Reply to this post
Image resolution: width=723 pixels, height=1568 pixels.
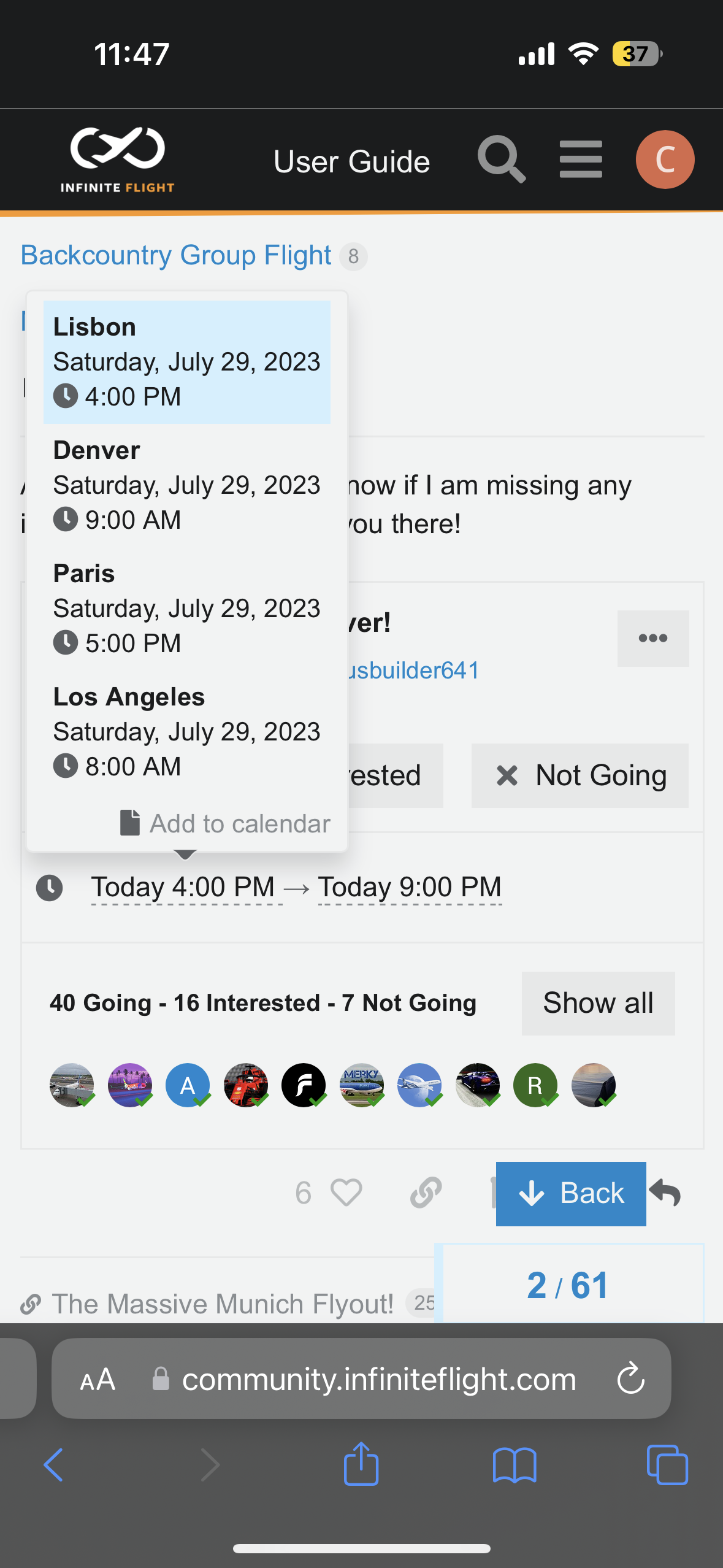(666, 1193)
